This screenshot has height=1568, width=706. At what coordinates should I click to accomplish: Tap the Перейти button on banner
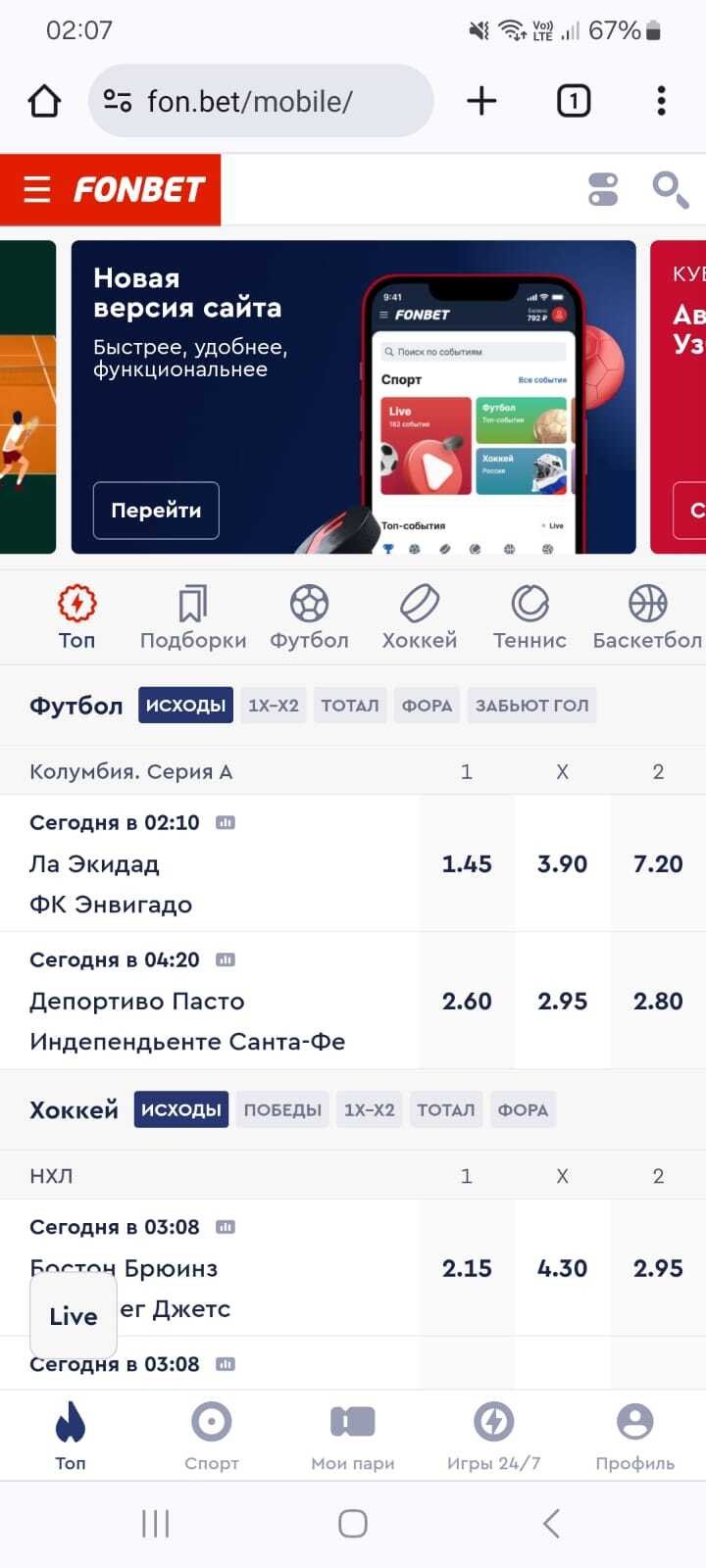(156, 511)
